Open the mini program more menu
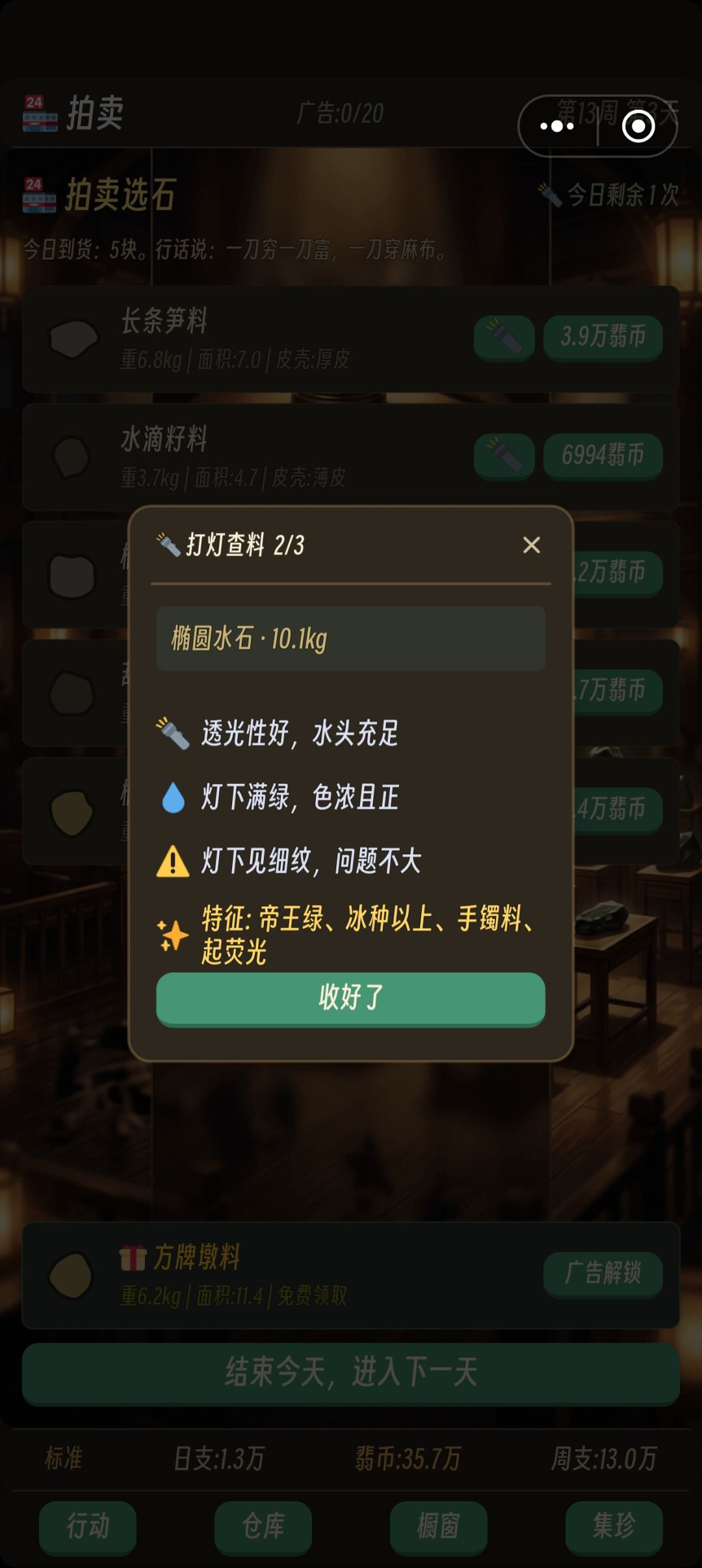Image resolution: width=702 pixels, height=1568 pixels. [557, 126]
